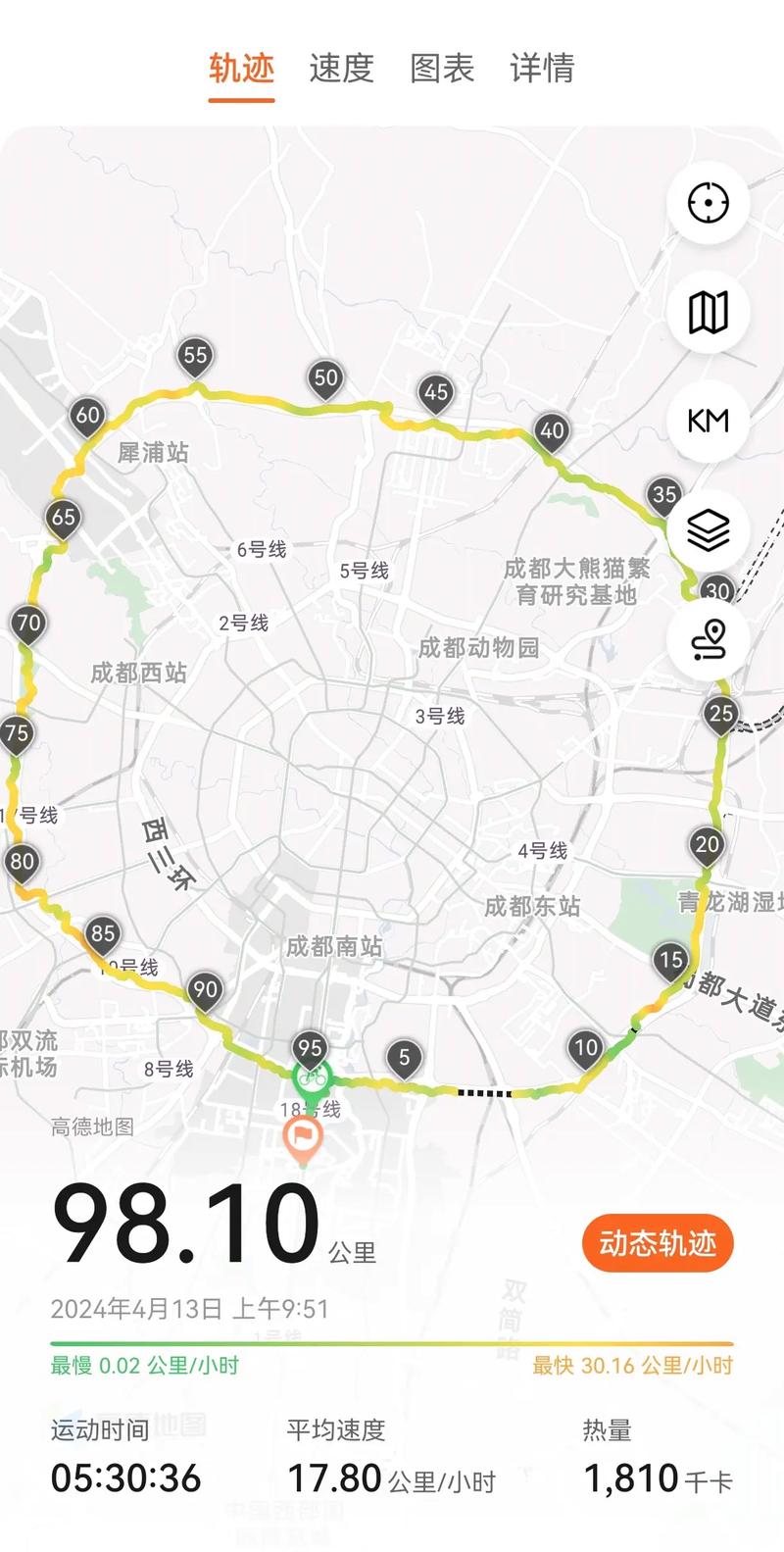Play the 动态轨迹 animation
The height and width of the screenshot is (1552, 784).
658,1243
